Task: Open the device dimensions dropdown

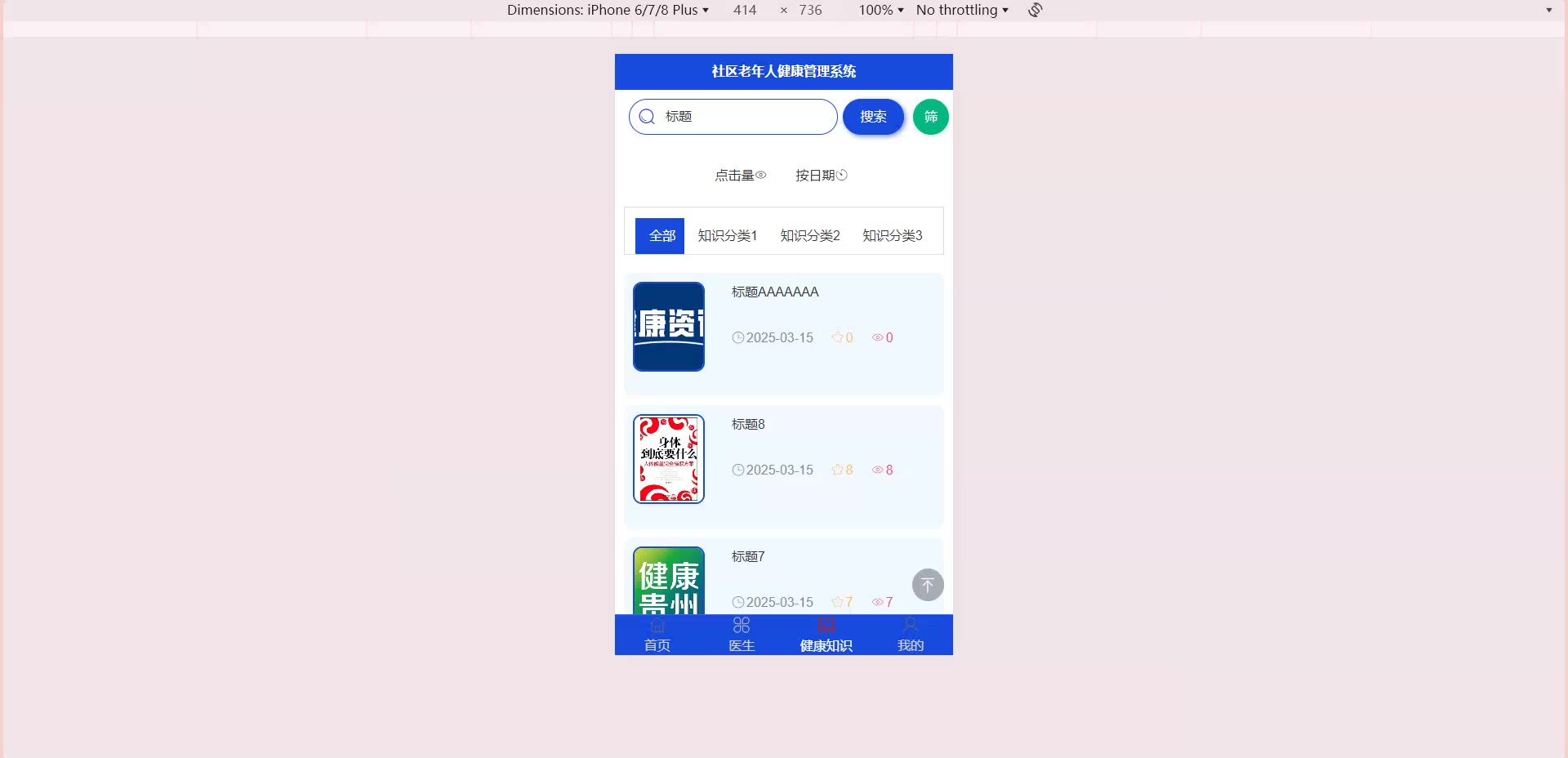Action: (x=608, y=10)
